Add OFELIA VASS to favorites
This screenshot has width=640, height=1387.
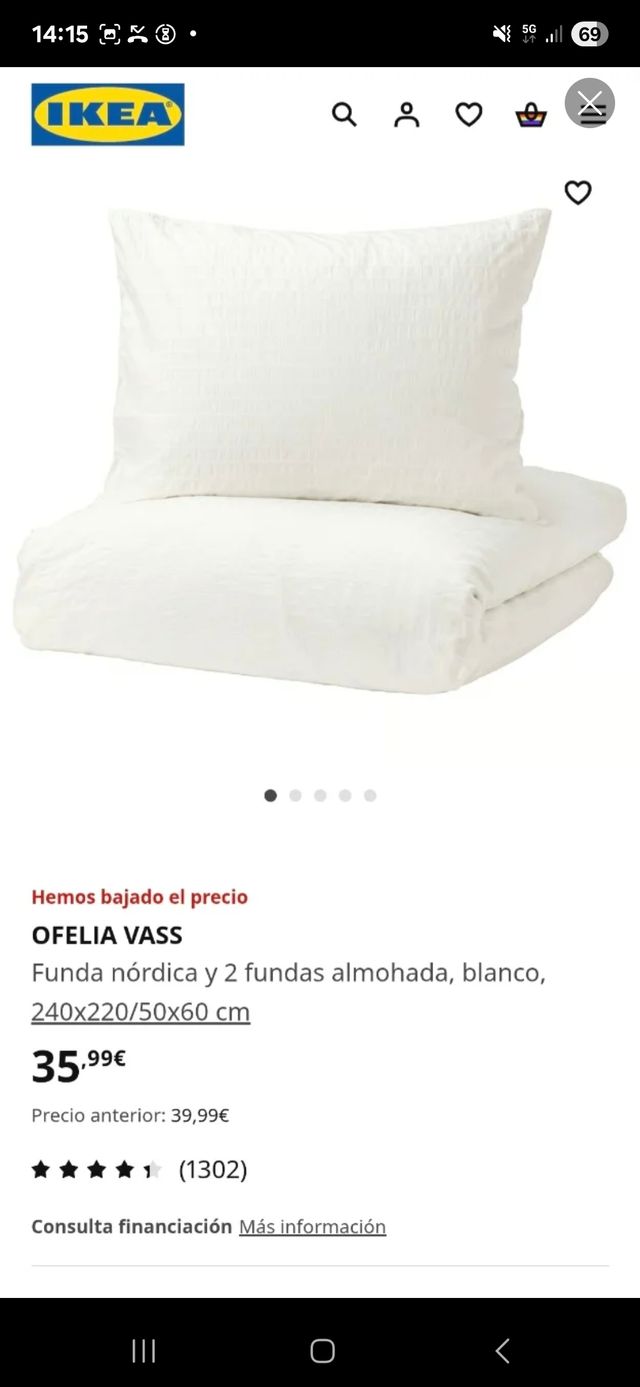(578, 192)
